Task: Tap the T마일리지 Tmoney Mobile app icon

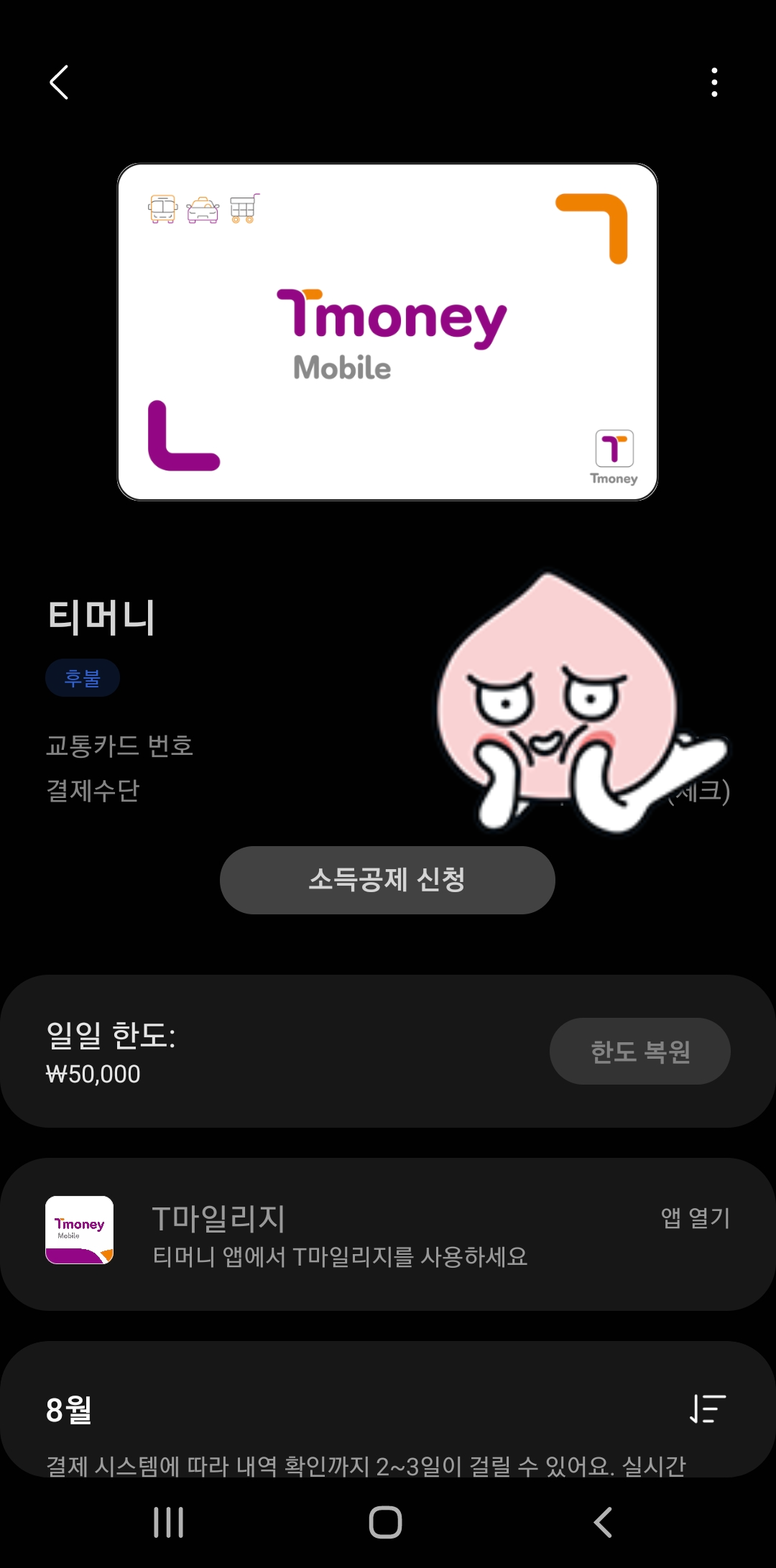Action: pyautogui.click(x=80, y=1228)
